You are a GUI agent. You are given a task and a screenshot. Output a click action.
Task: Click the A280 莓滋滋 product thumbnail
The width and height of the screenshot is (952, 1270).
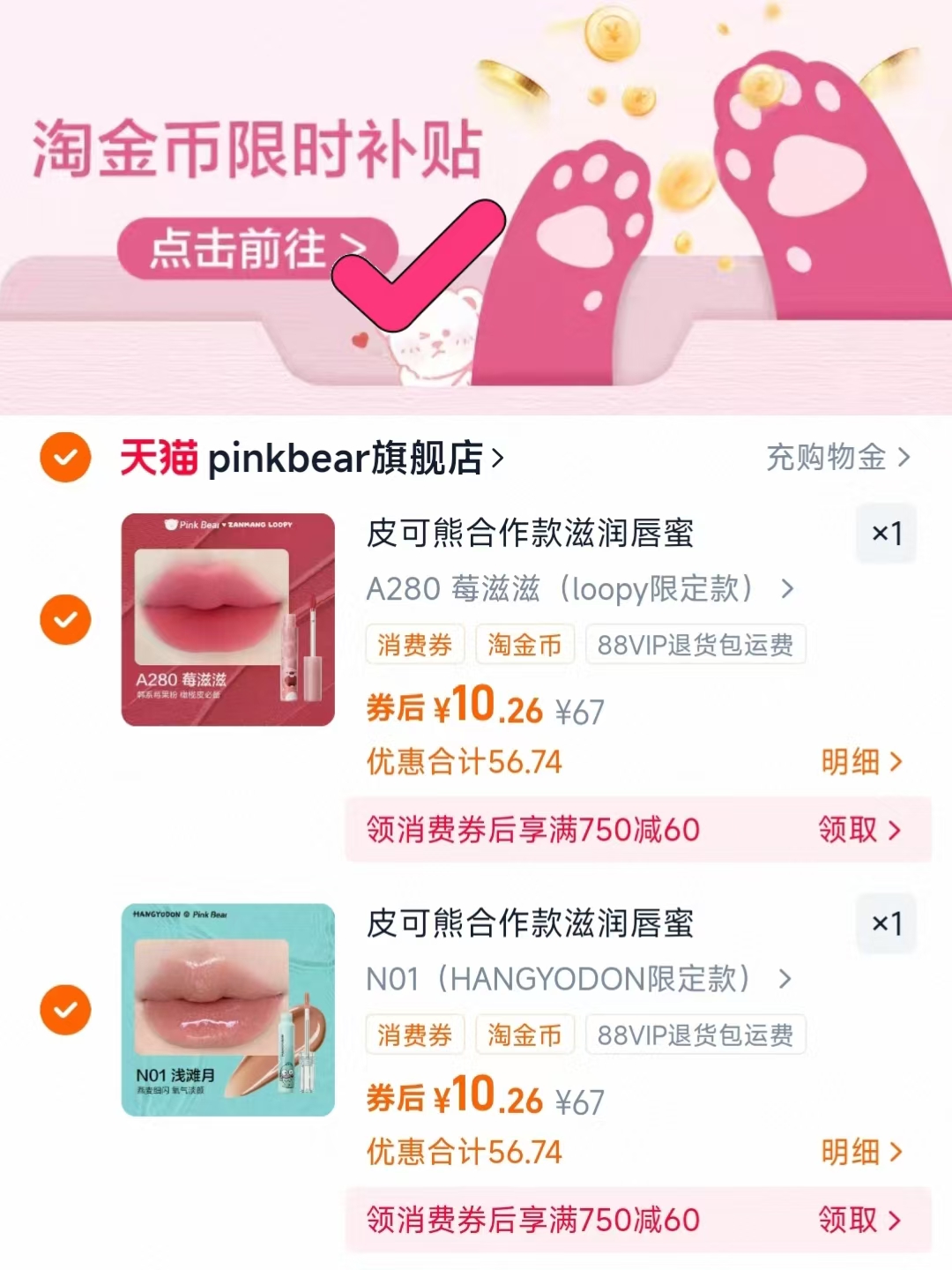point(227,619)
